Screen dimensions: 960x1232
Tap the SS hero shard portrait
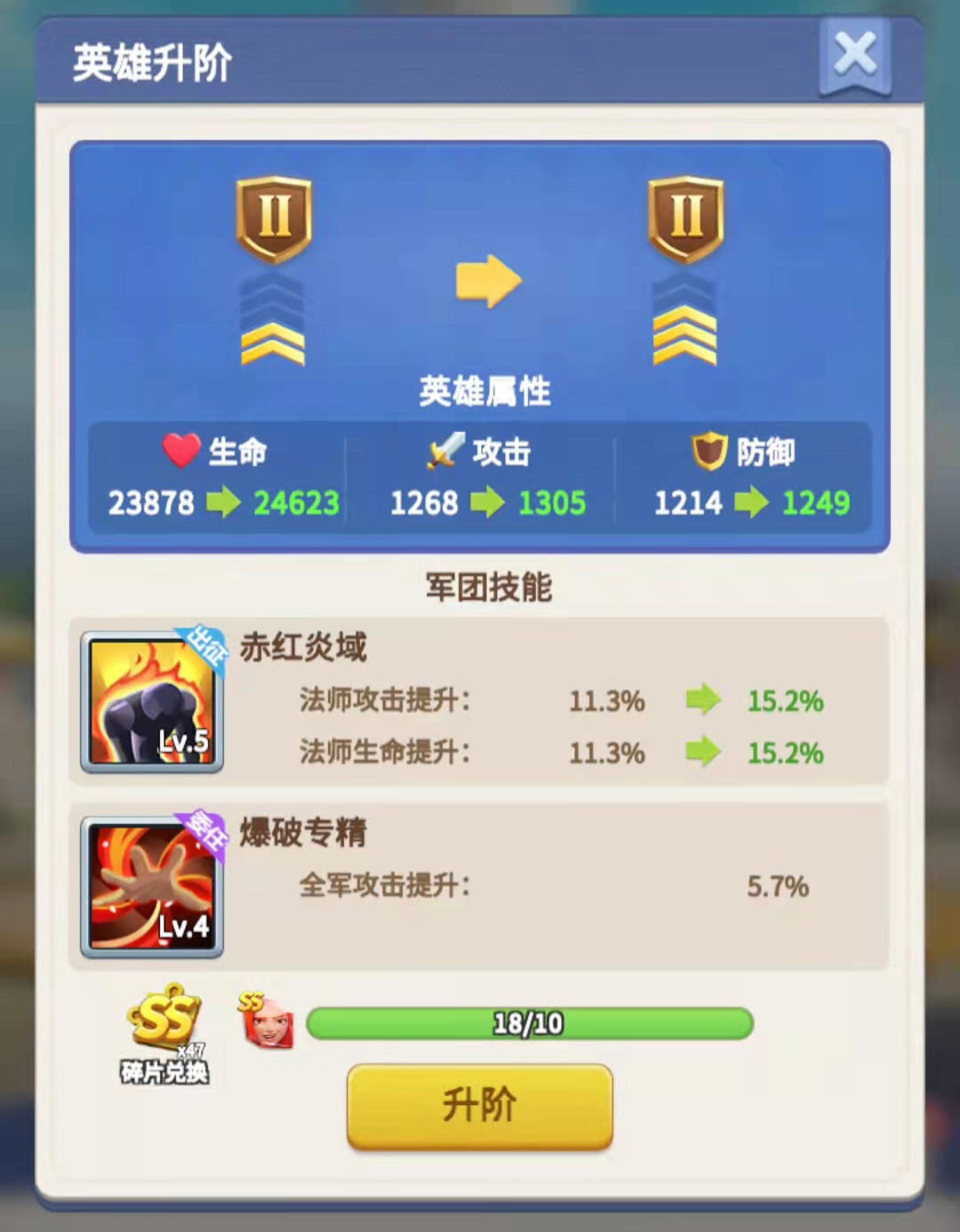[266, 1020]
